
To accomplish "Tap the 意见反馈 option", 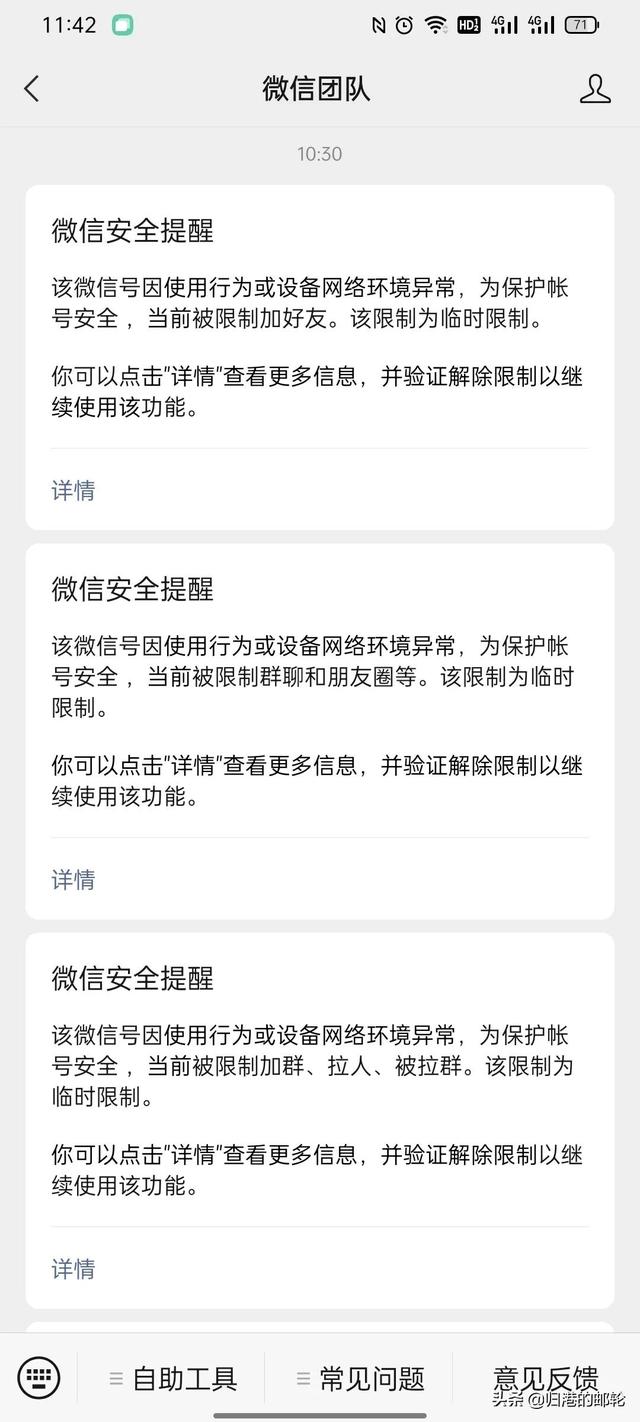I will pyautogui.click(x=546, y=1379).
